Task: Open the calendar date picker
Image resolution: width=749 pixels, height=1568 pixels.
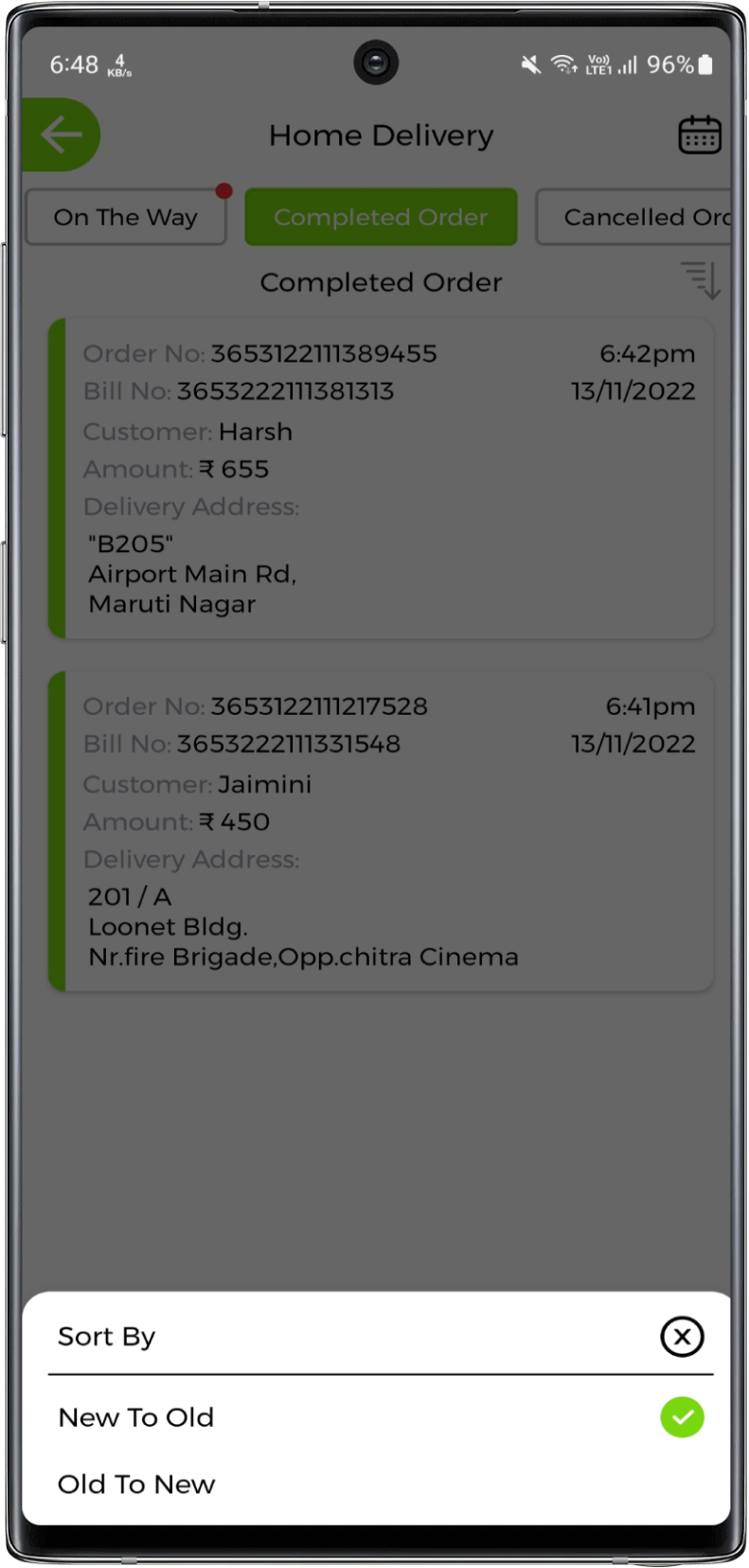Action: coord(700,135)
